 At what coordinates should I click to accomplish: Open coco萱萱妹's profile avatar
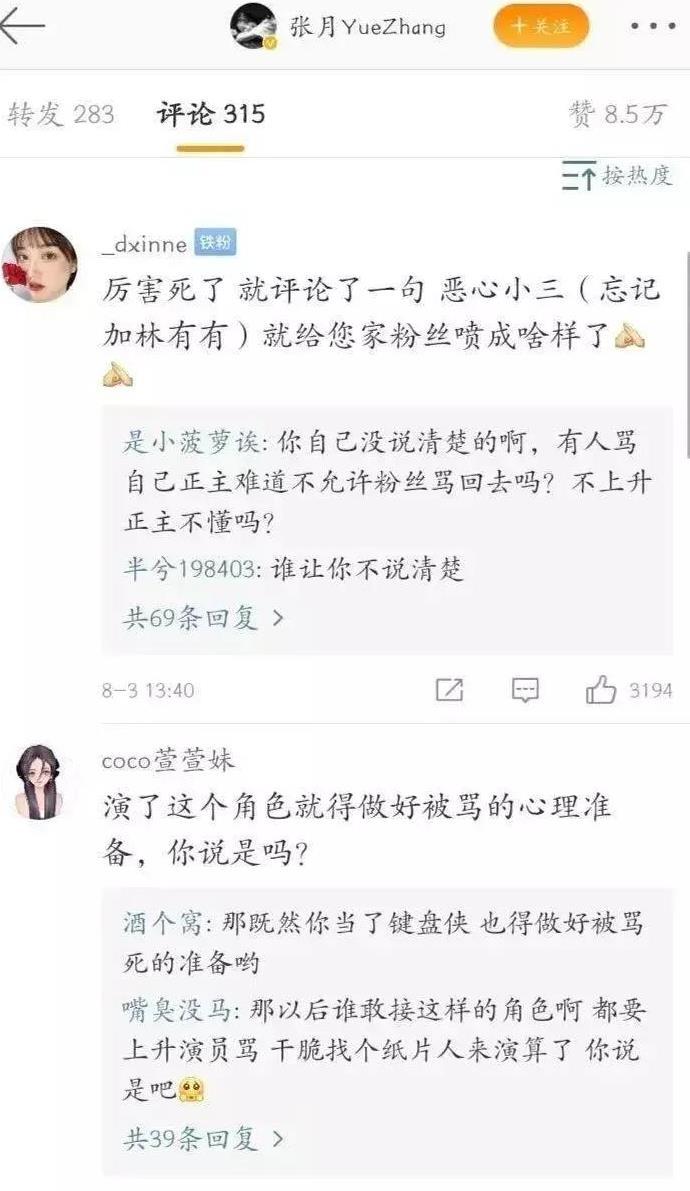(x=40, y=782)
